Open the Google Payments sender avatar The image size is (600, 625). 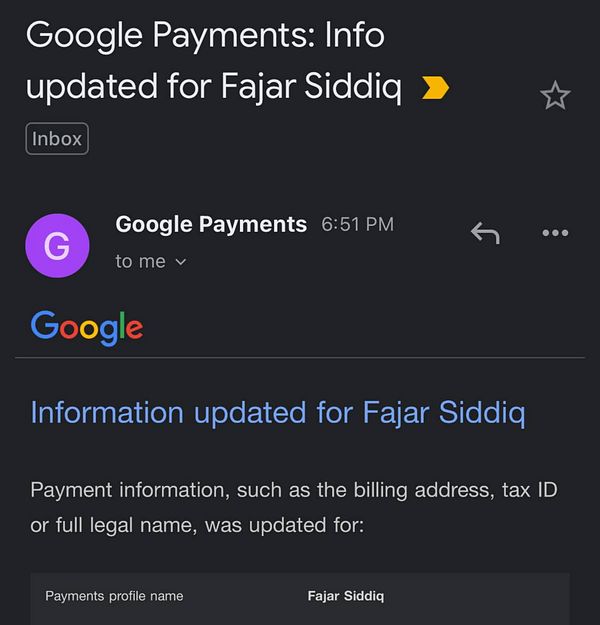[57, 245]
